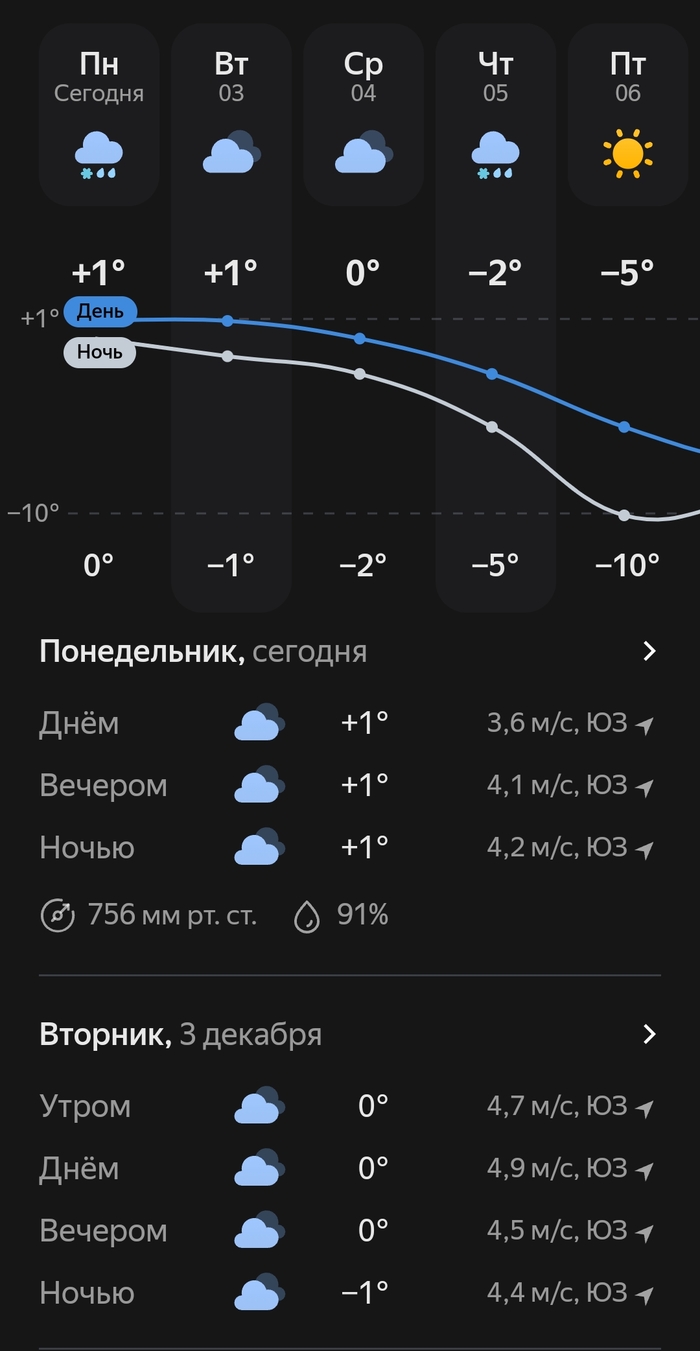Screen dimensions: 700x1351
Task: Select the Чт 05 forecast day
Action: point(495,115)
